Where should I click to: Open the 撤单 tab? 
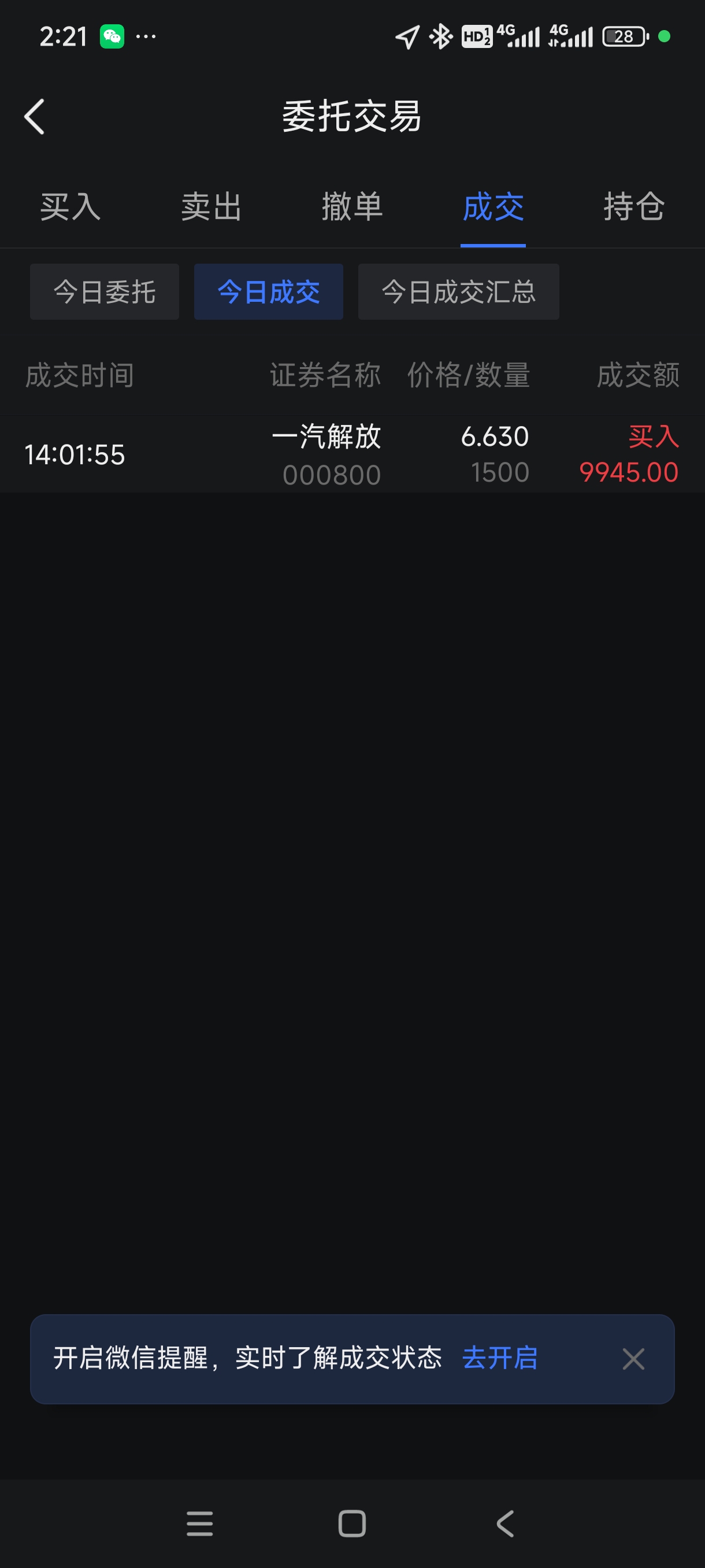[352, 207]
